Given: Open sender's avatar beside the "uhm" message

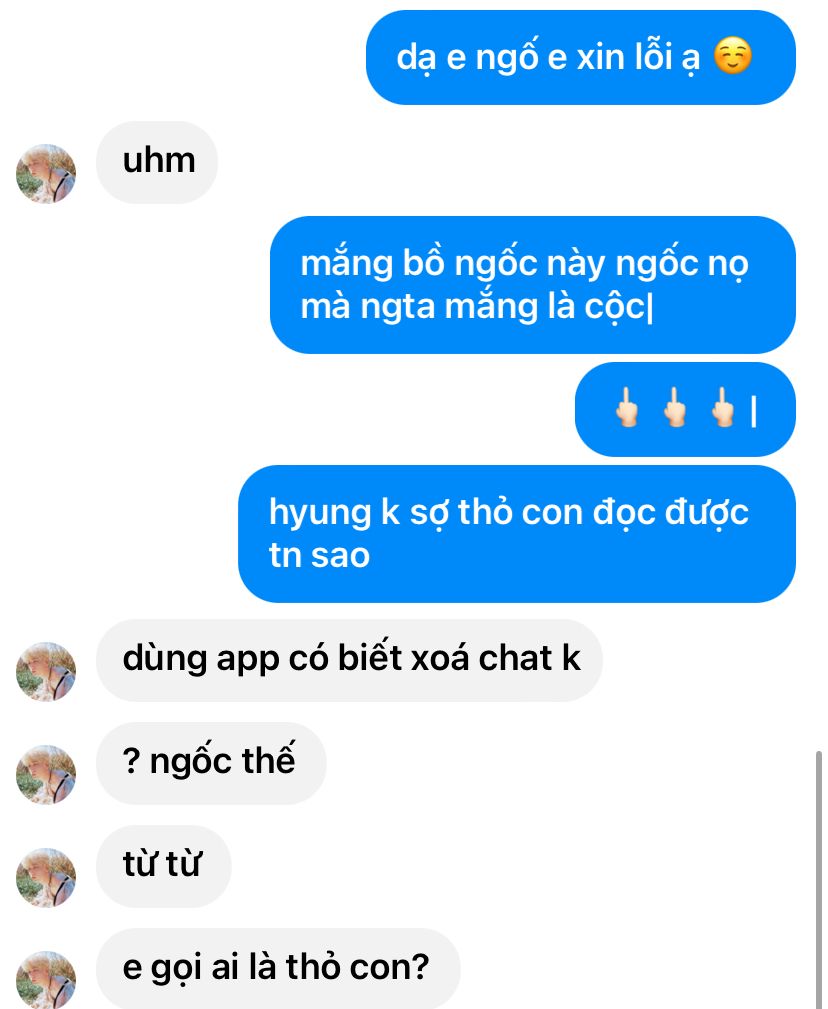Looking at the screenshot, I should tap(46, 174).
